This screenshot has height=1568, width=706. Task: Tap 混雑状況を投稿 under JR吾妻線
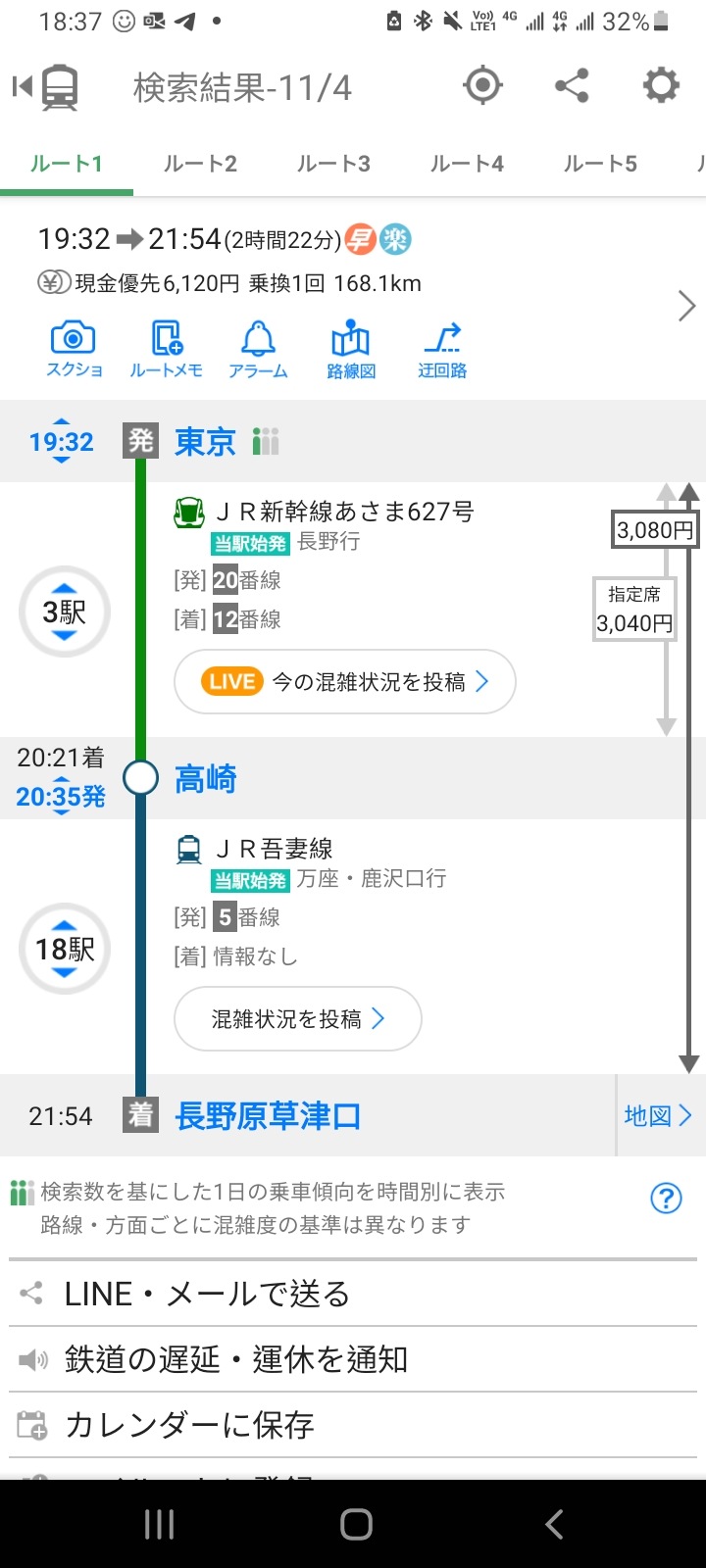click(x=298, y=1019)
